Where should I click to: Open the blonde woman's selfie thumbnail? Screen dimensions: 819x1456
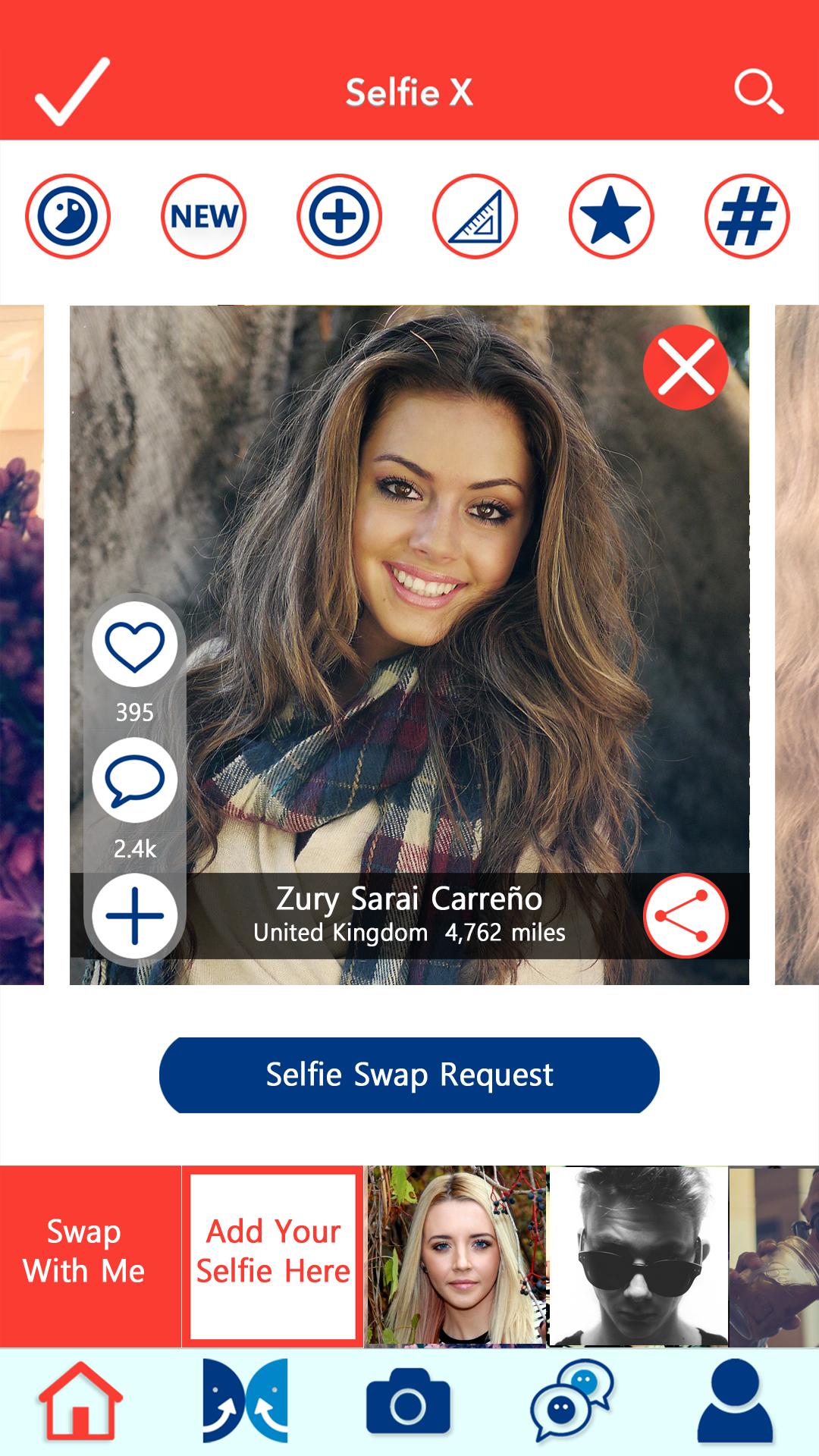456,1257
